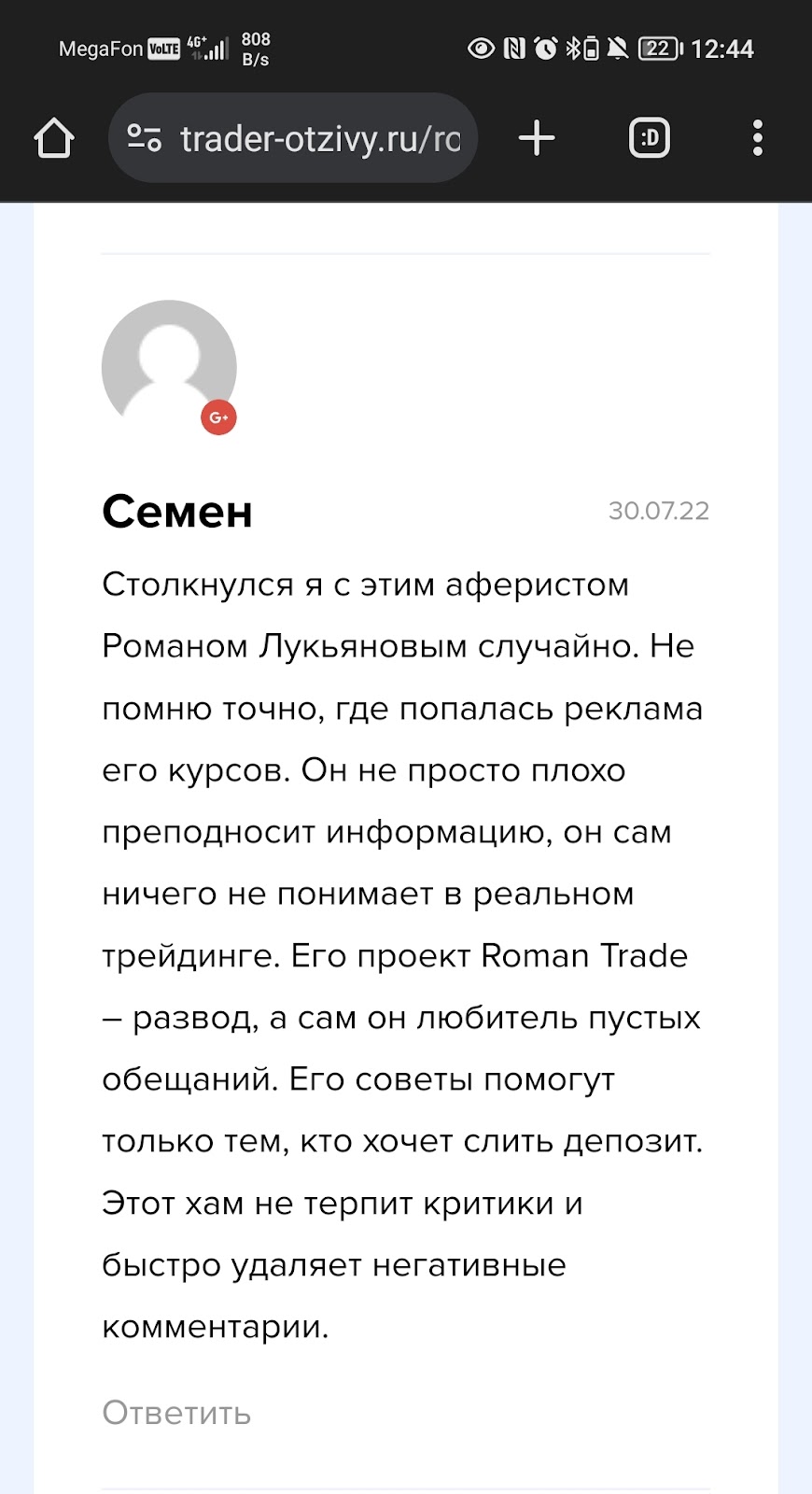The width and height of the screenshot is (812, 1494).
Task: Open the browser overflow menu
Action: point(757,138)
